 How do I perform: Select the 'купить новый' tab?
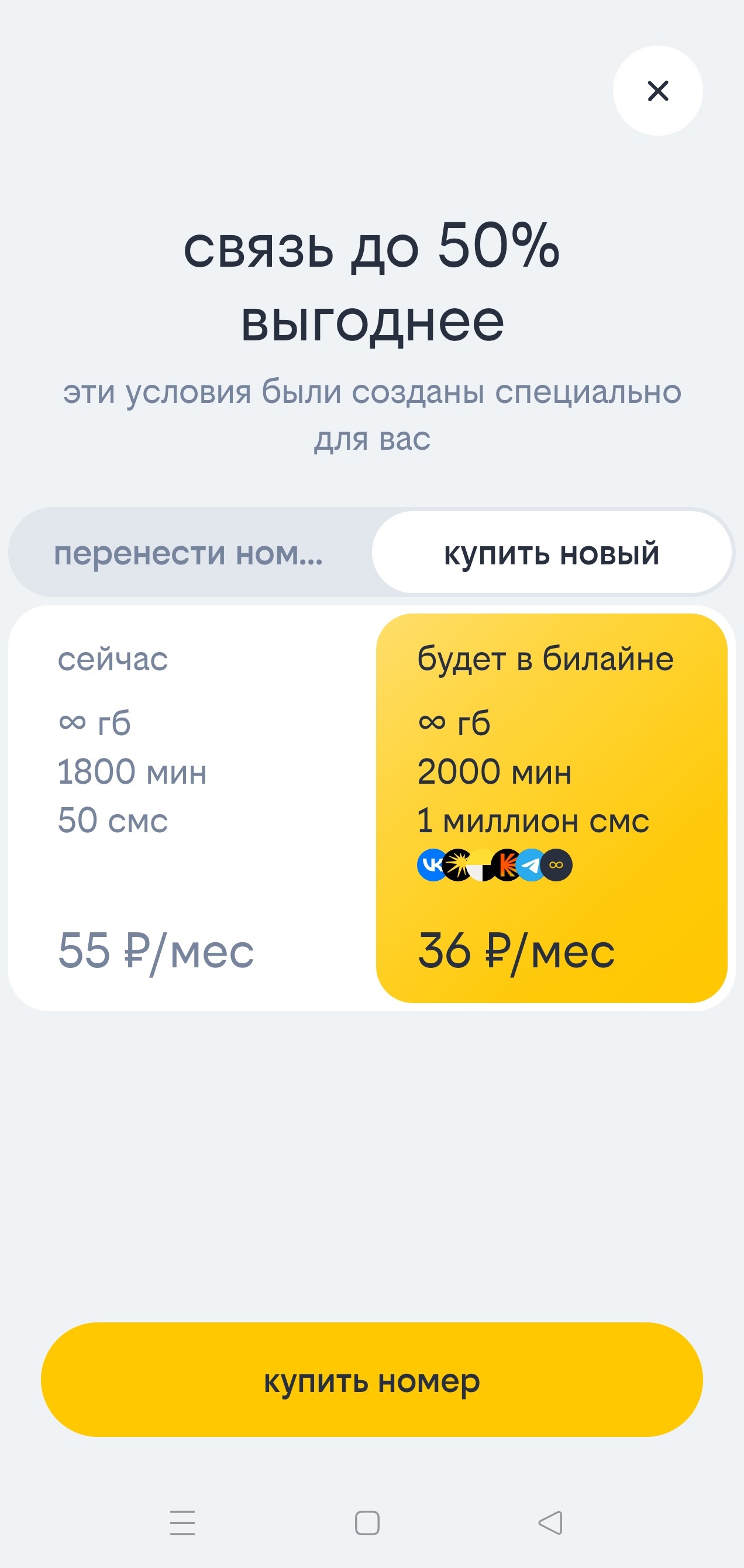(x=552, y=553)
